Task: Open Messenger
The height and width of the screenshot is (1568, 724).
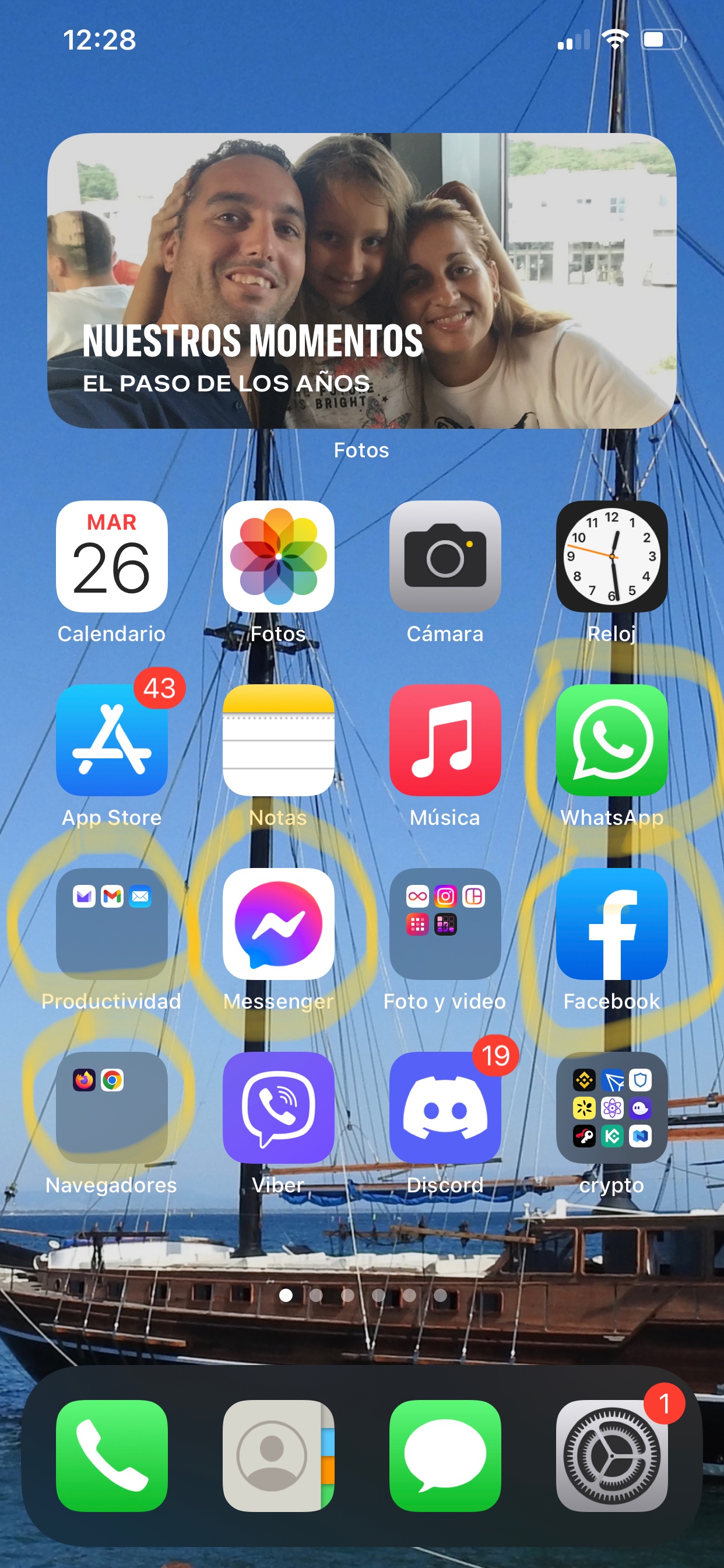Action: [x=279, y=924]
